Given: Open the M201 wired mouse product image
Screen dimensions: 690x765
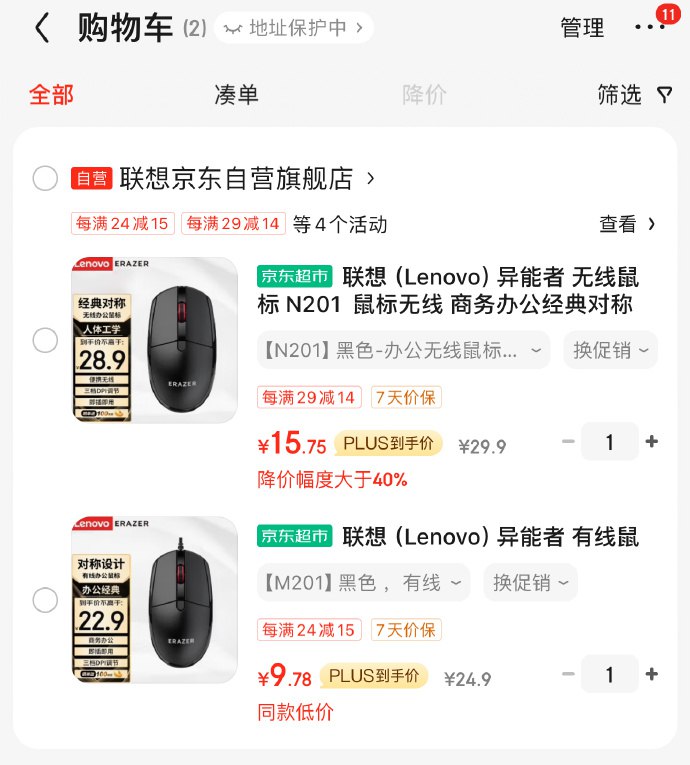Looking at the screenshot, I should click(x=155, y=600).
